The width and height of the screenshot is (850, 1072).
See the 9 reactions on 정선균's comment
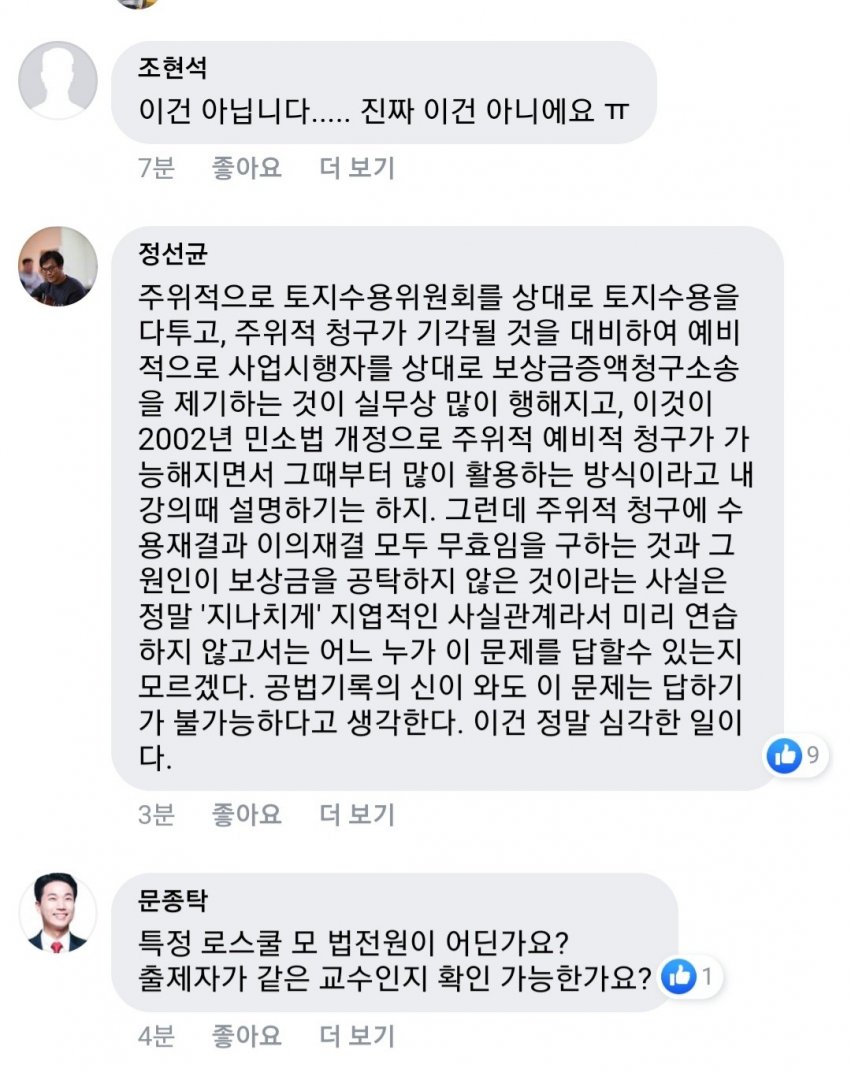pos(797,755)
